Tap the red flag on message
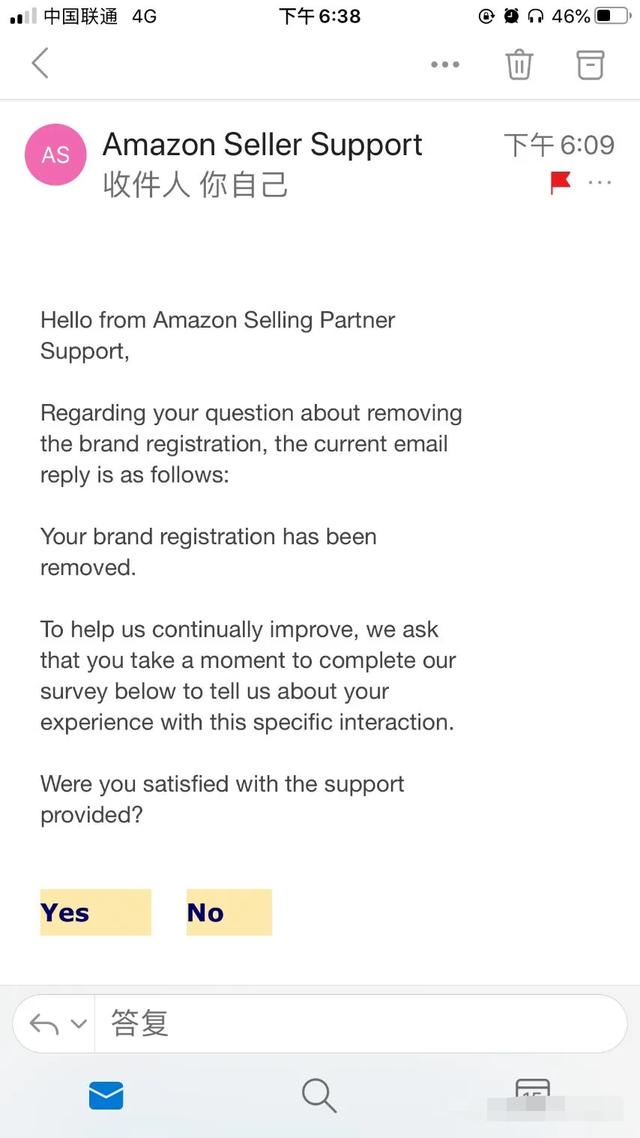Image resolution: width=640 pixels, height=1138 pixels. 560,182
